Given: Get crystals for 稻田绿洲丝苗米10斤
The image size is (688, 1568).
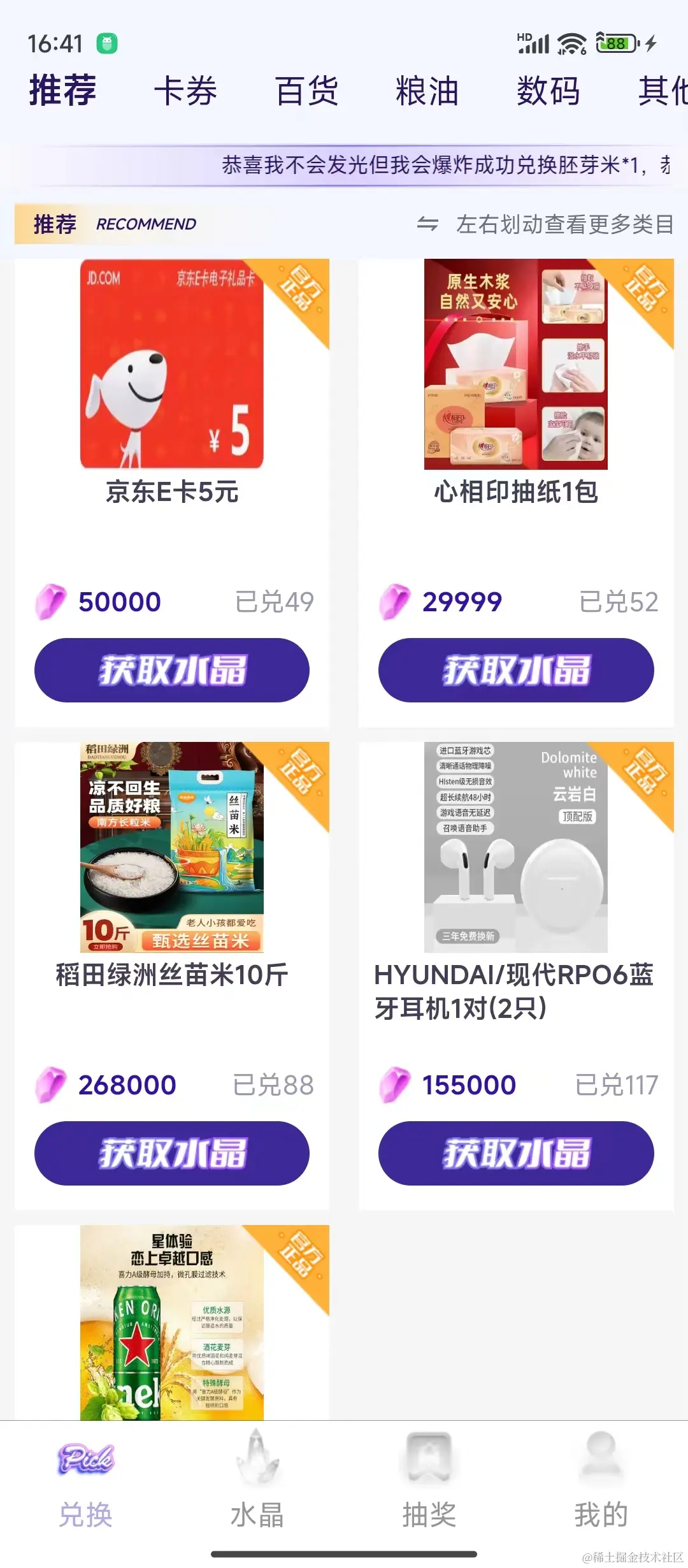Looking at the screenshot, I should click(171, 1153).
